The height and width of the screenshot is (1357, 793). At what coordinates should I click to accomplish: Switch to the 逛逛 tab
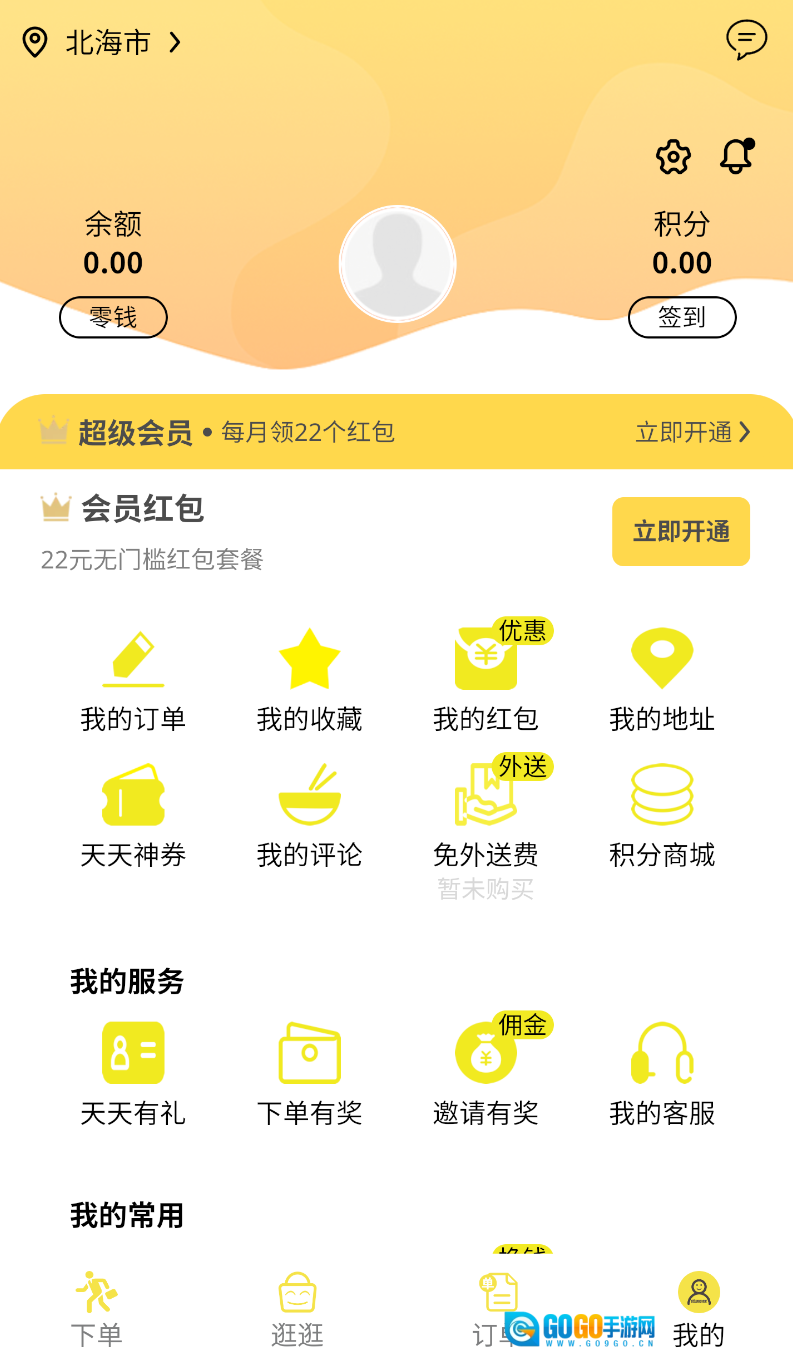tap(297, 1309)
